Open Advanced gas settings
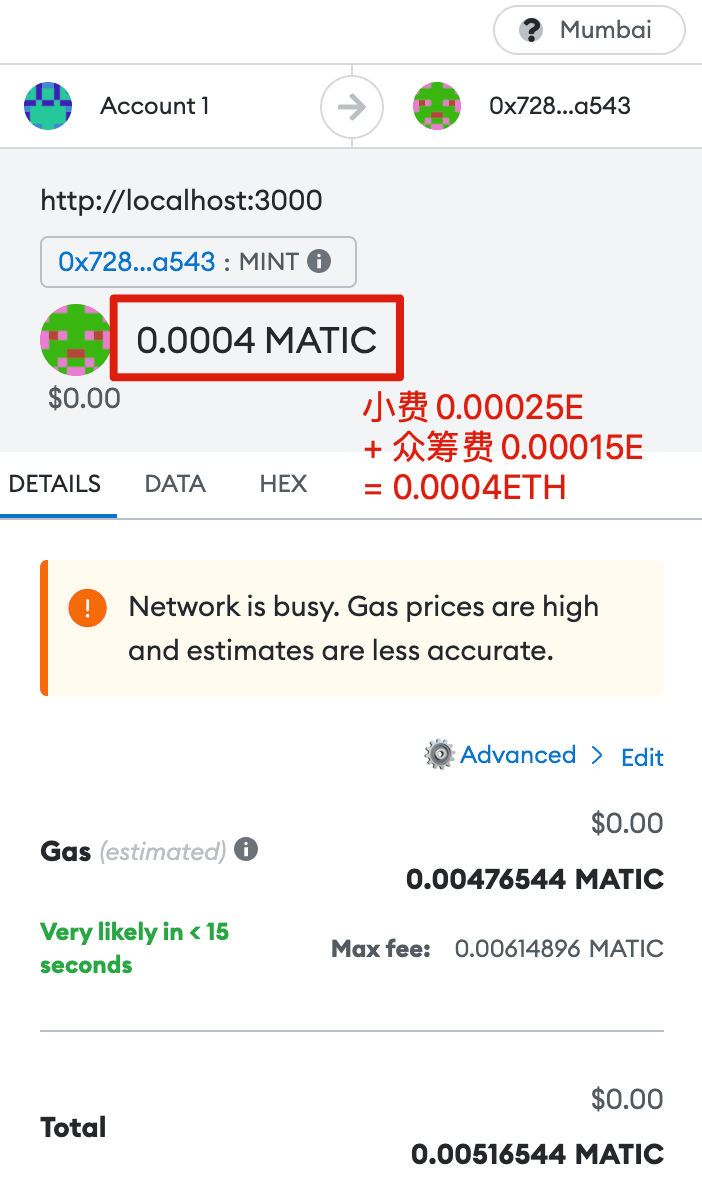This screenshot has height=1182, width=702. coord(517,755)
